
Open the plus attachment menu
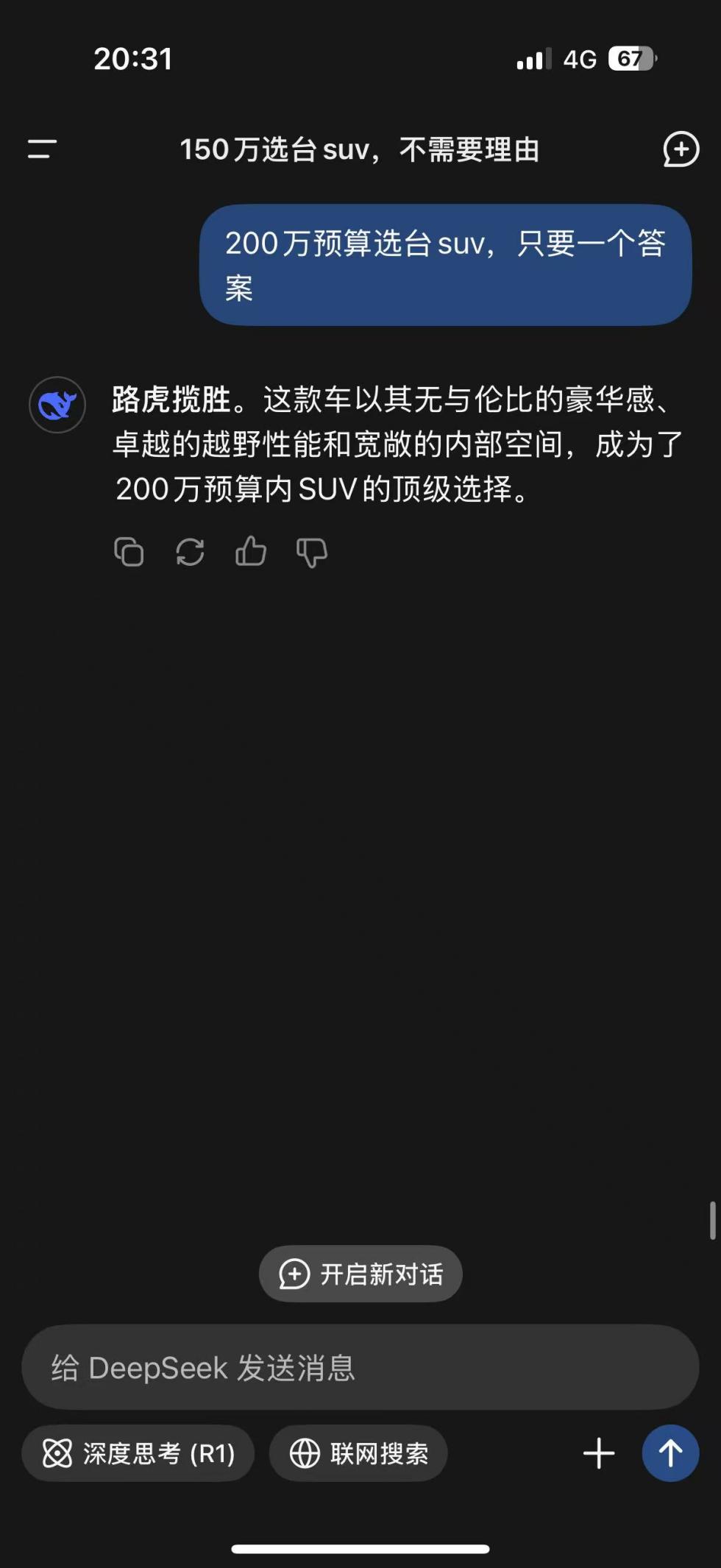tap(599, 1453)
